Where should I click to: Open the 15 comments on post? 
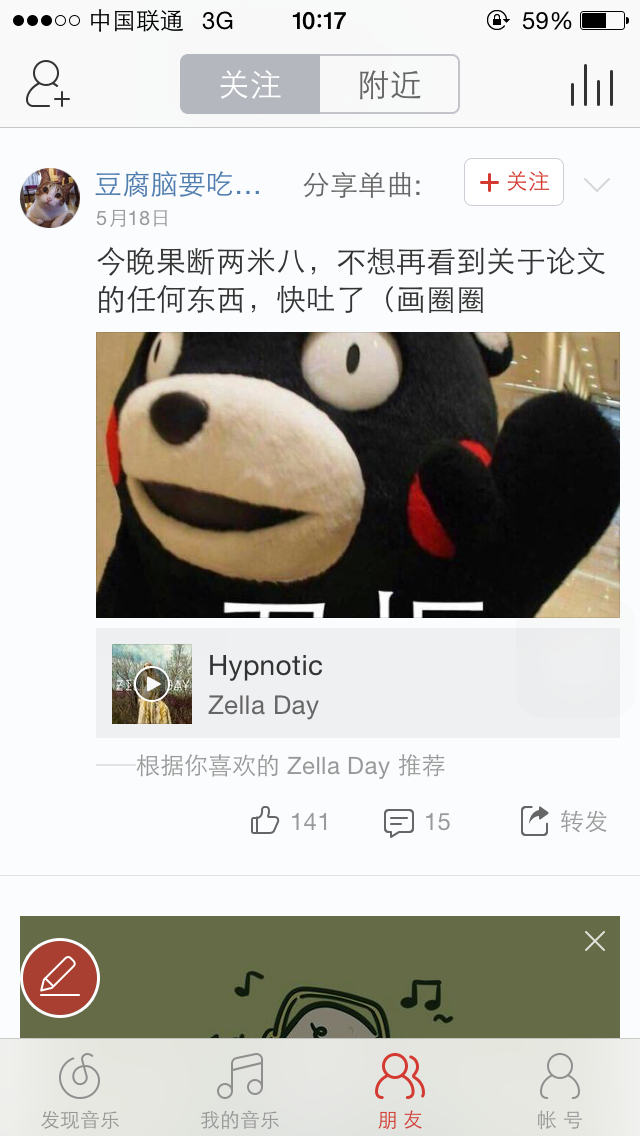[x=417, y=822]
